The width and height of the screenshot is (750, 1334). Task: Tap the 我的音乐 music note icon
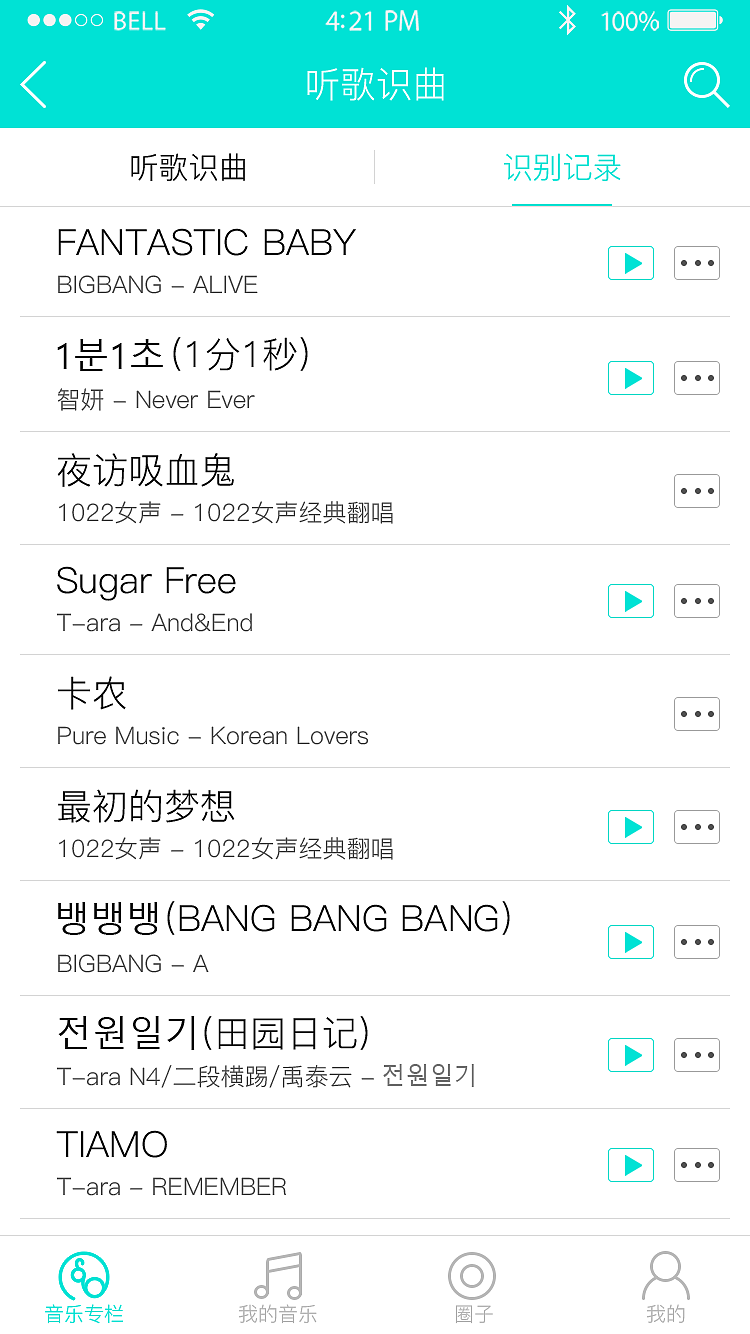tap(277, 1273)
